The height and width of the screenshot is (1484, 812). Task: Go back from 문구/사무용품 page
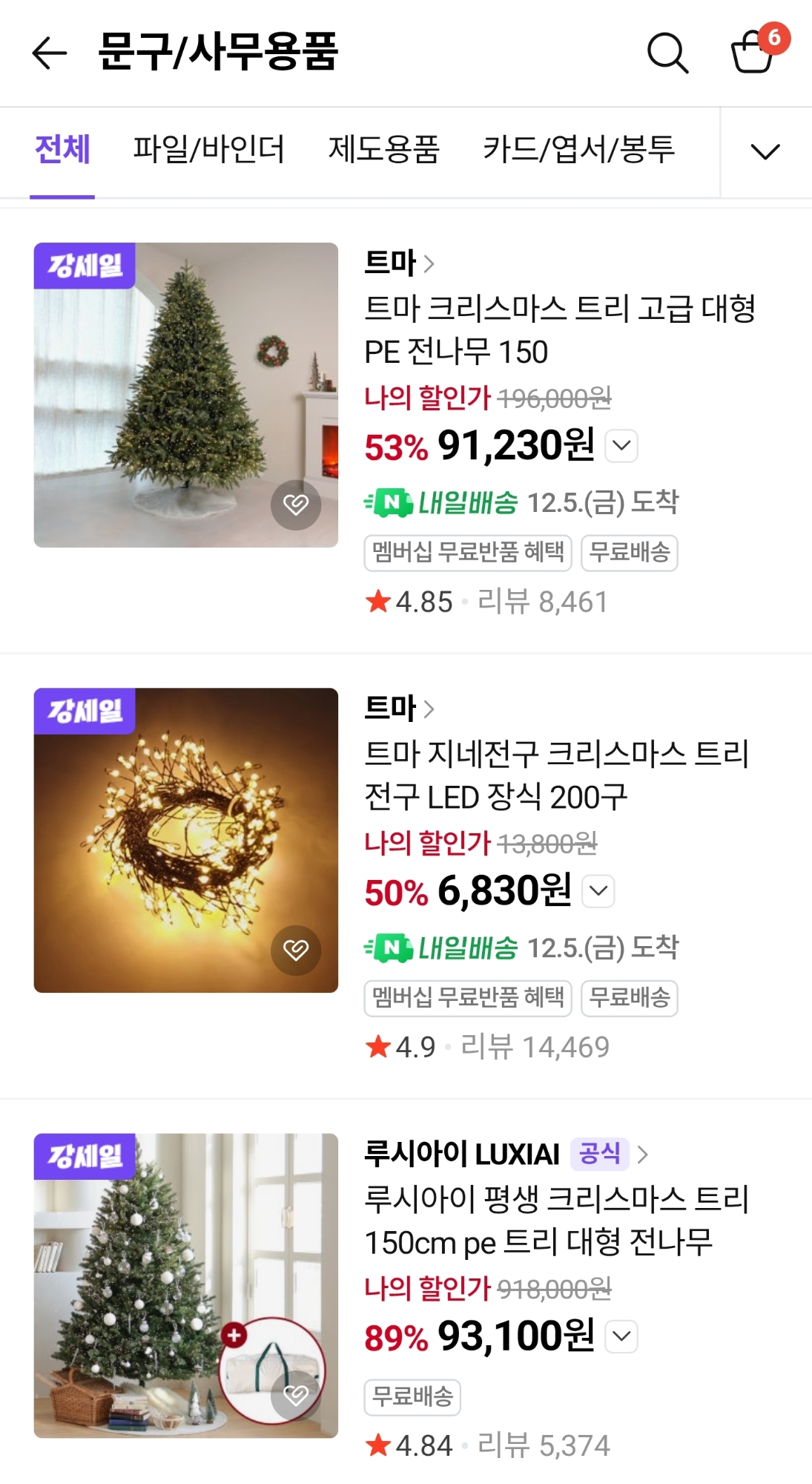pos(49,53)
